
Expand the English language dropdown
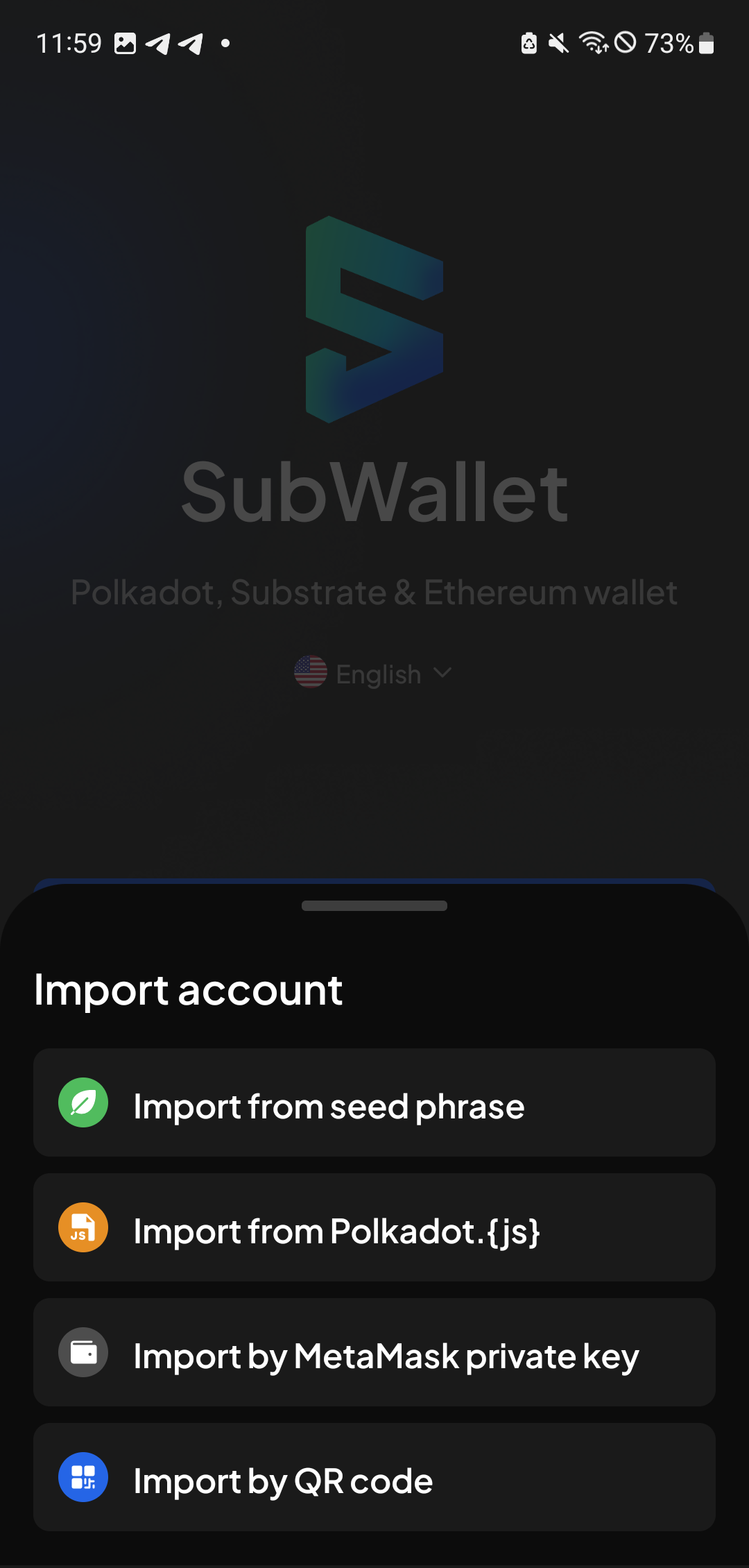pos(374,674)
